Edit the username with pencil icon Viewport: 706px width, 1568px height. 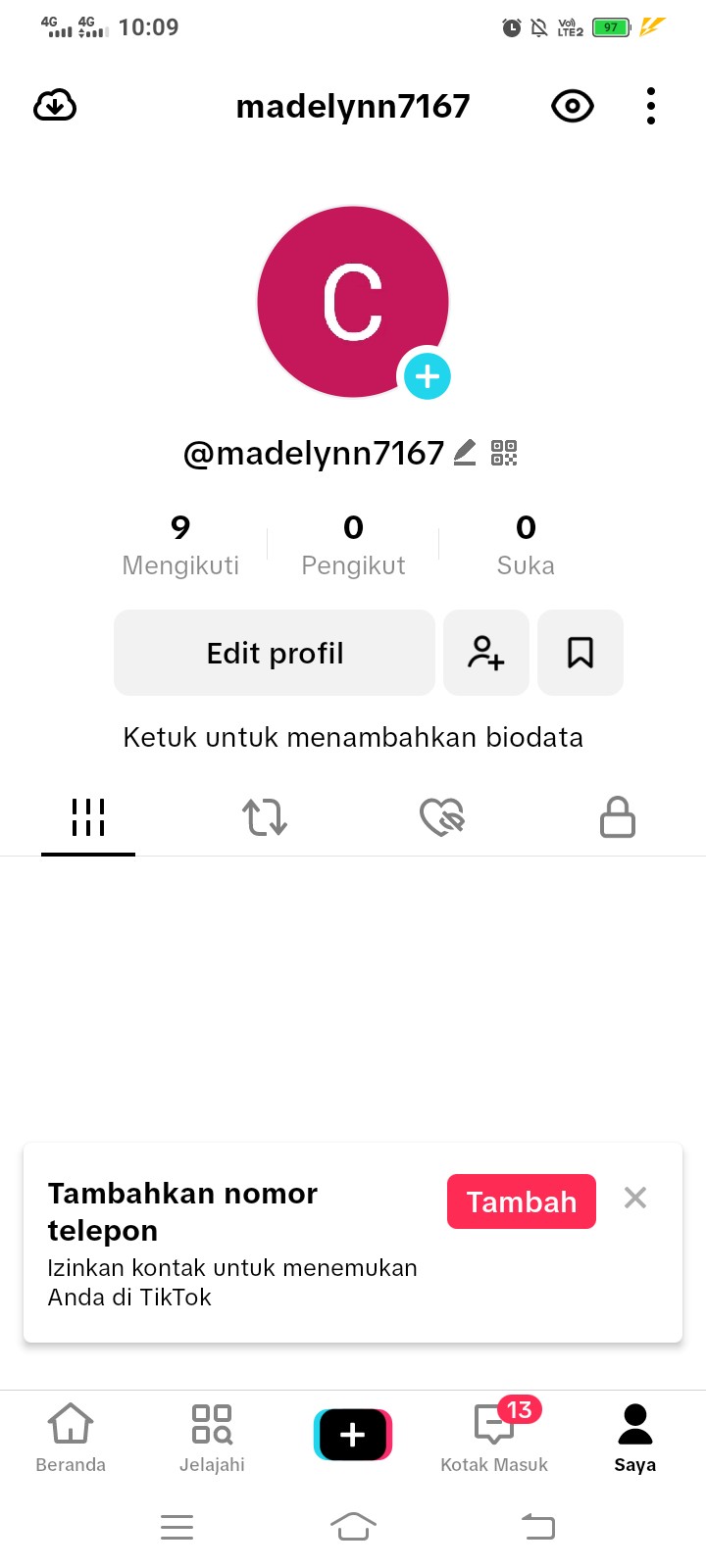465,452
